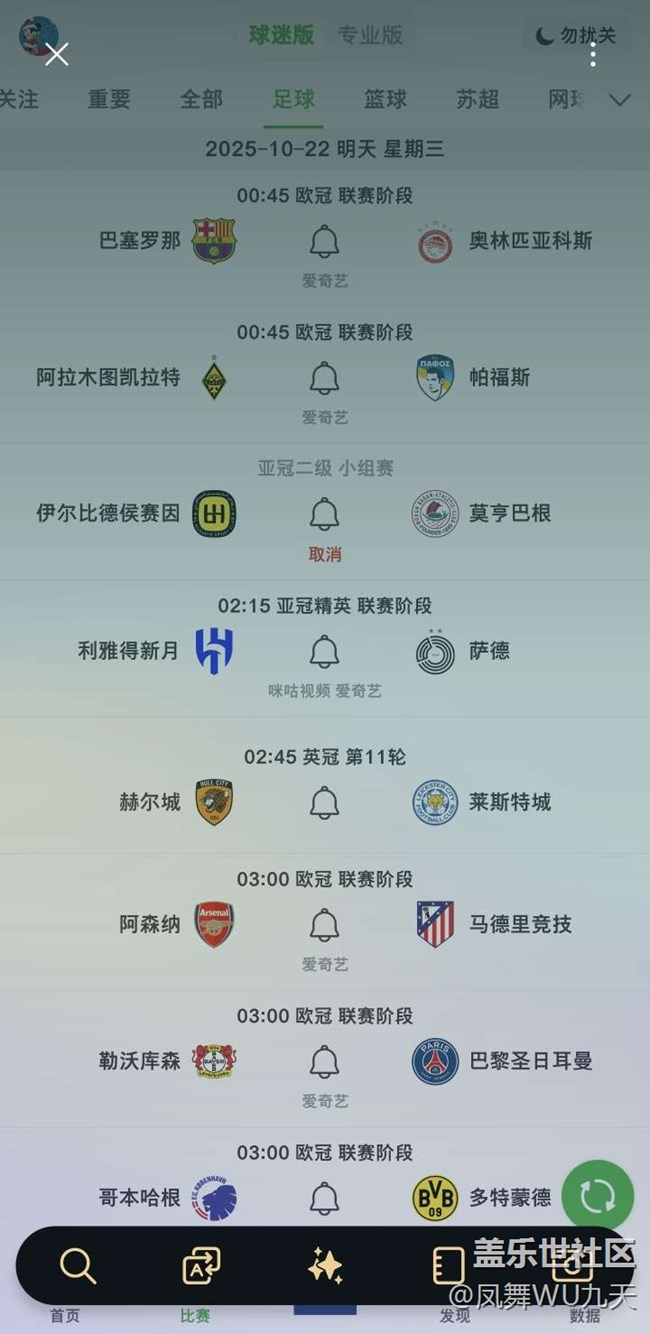Set reminder bell for 巴塞罗那 vs 奥林匹亚科斯
This screenshot has width=650, height=1334.
324,242
